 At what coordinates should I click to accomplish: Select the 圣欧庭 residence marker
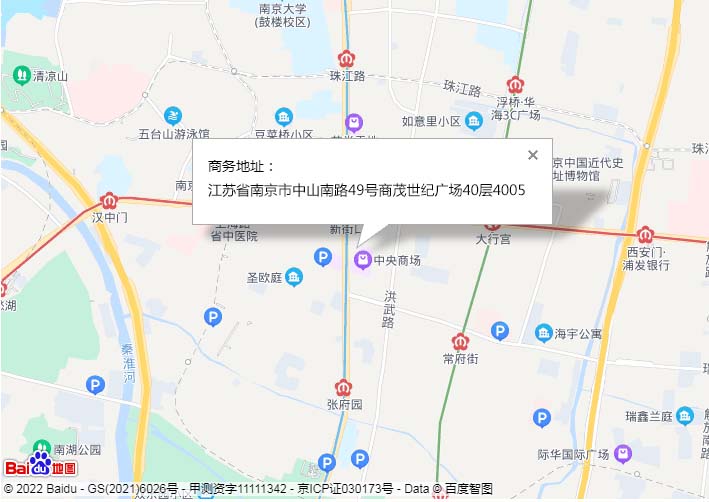coord(293,276)
